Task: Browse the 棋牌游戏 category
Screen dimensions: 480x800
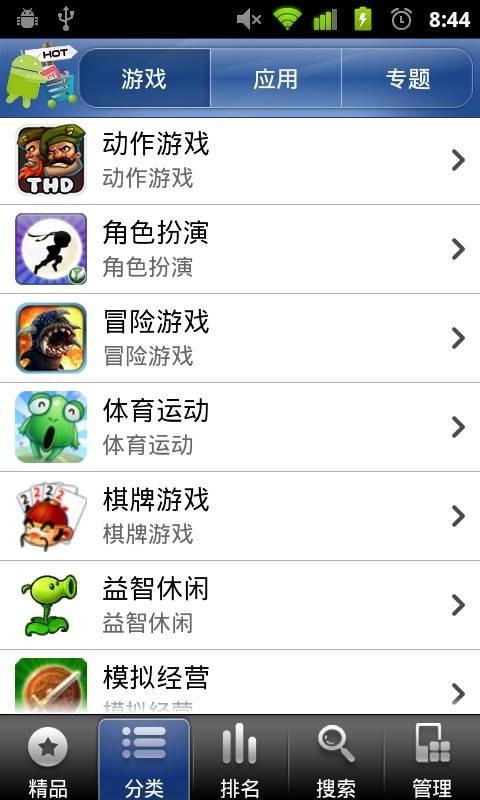Action: 240,516
